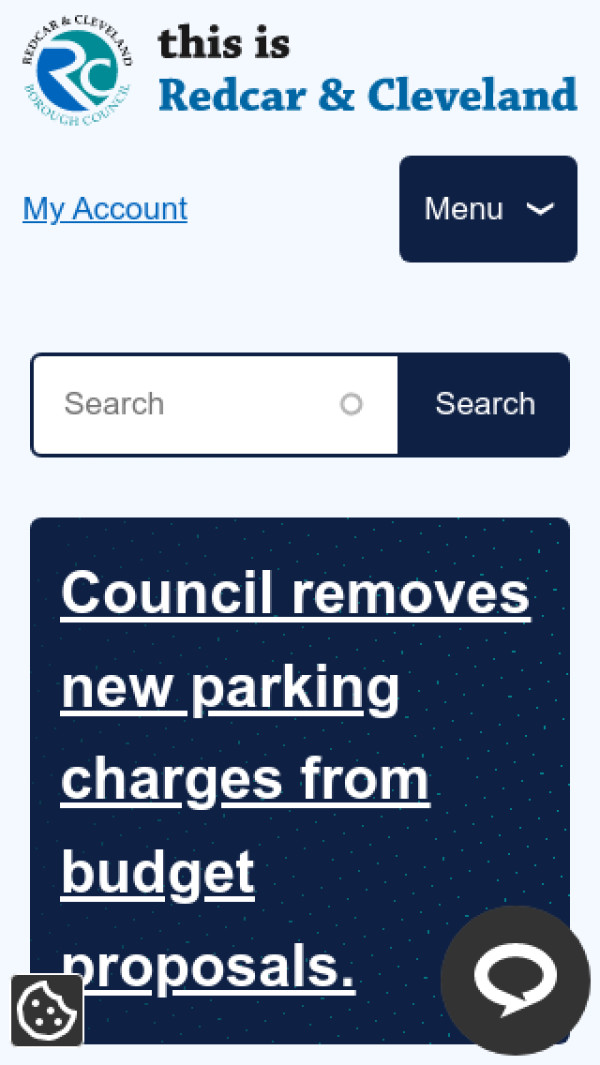Open the live chat bubble
The image size is (600, 1065).
coord(515,980)
